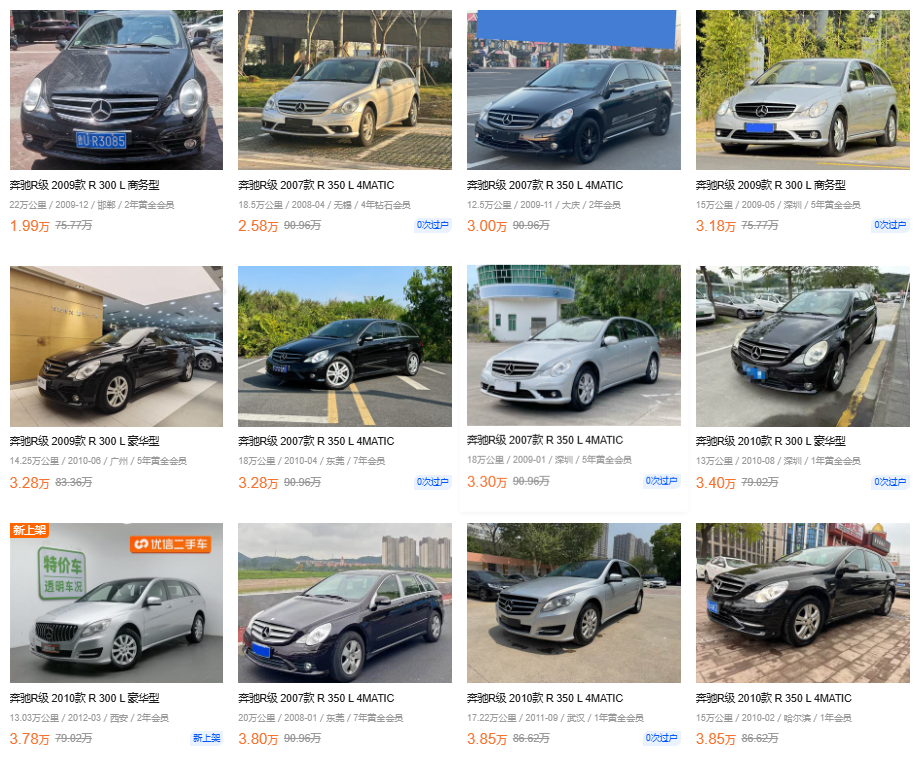
Task: Open the 3.30万 silver R 350 L listing
Action: point(573,346)
